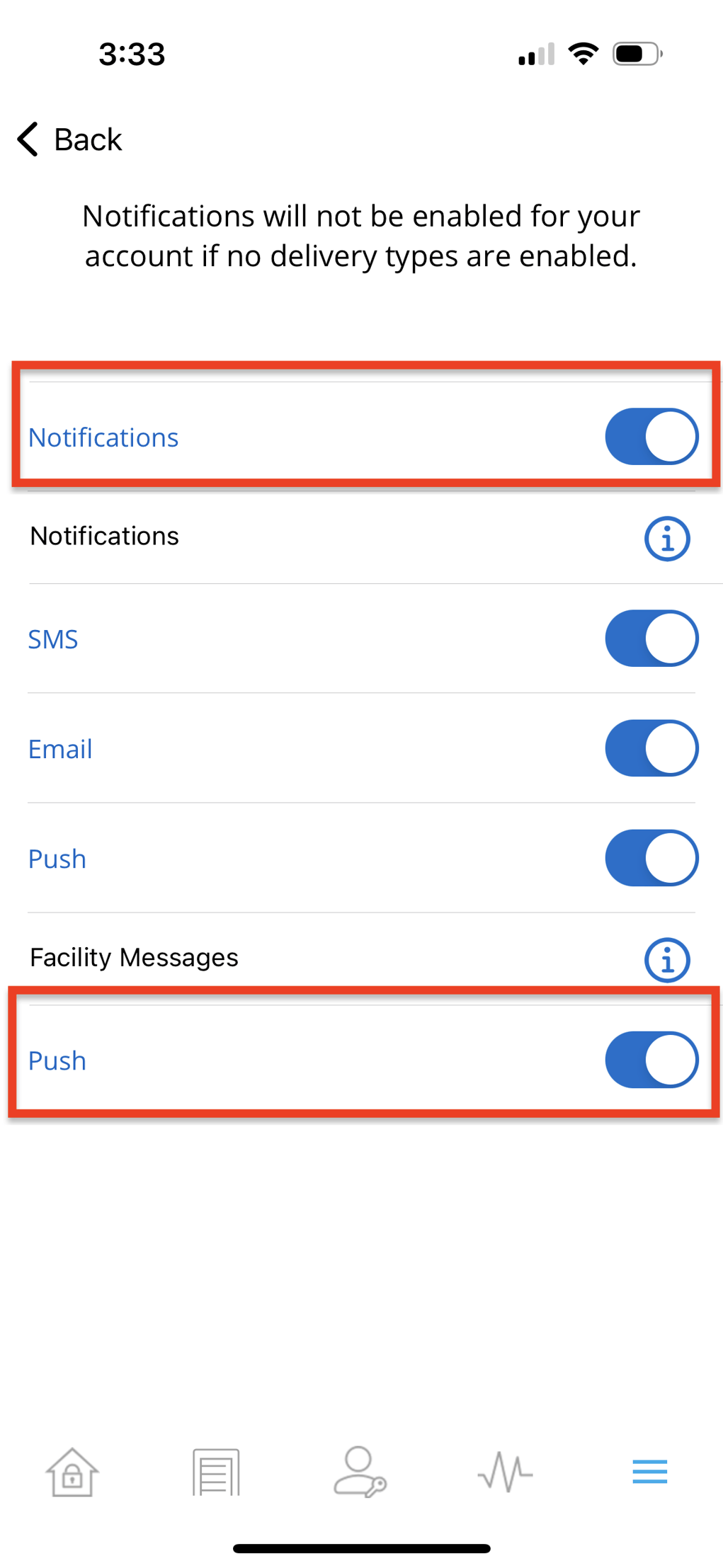Tap the SMS text label
The width and height of the screenshot is (723, 1568).
(53, 638)
